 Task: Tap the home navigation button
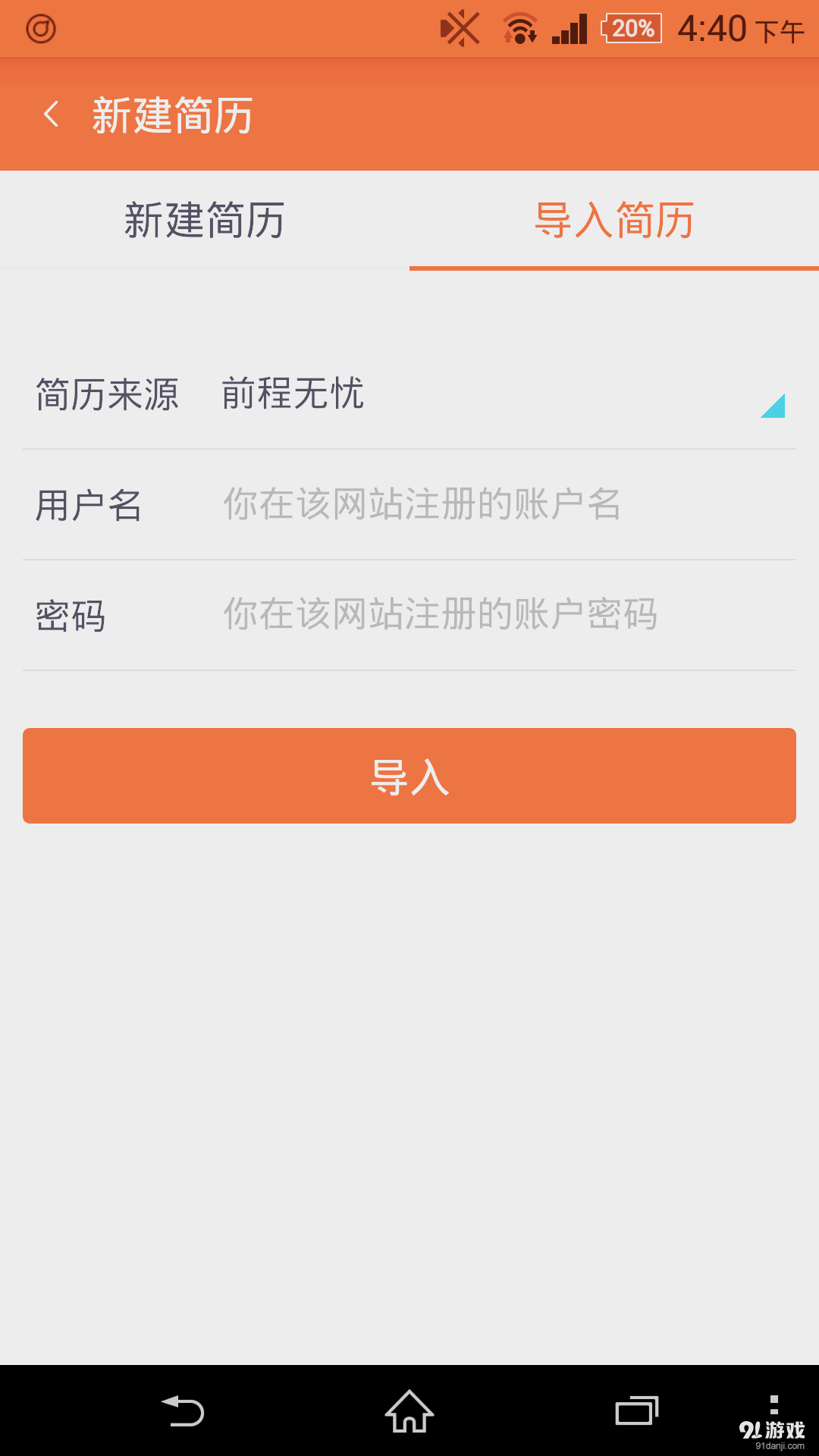point(409,1412)
